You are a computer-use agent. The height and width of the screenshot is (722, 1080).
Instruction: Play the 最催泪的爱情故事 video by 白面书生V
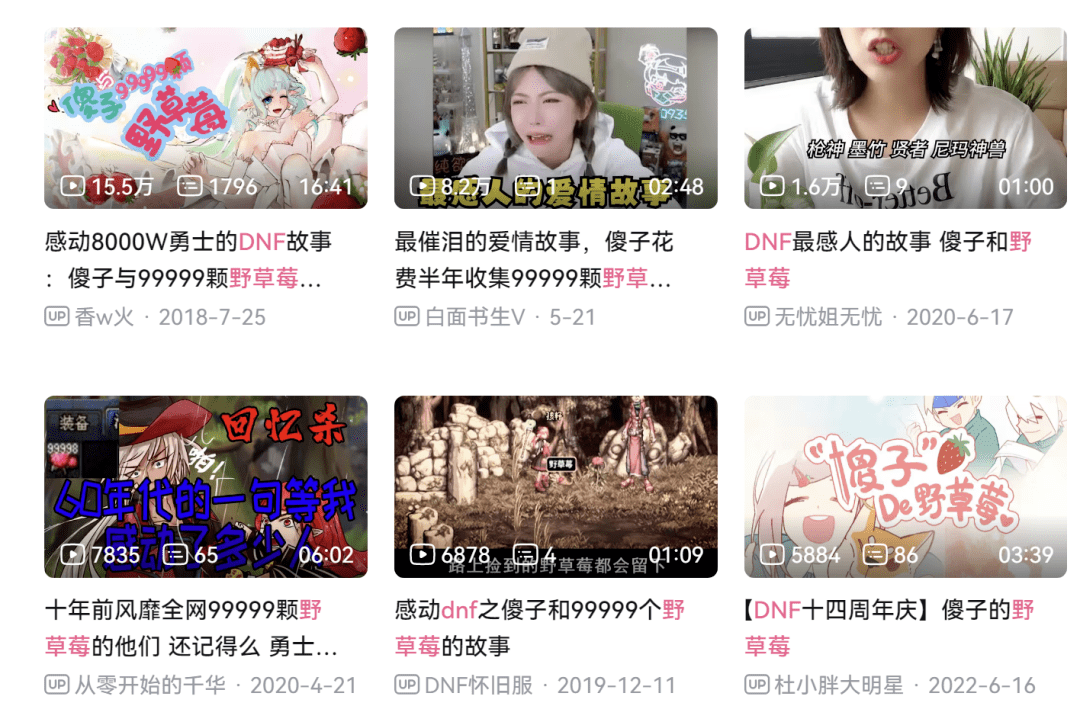point(555,118)
